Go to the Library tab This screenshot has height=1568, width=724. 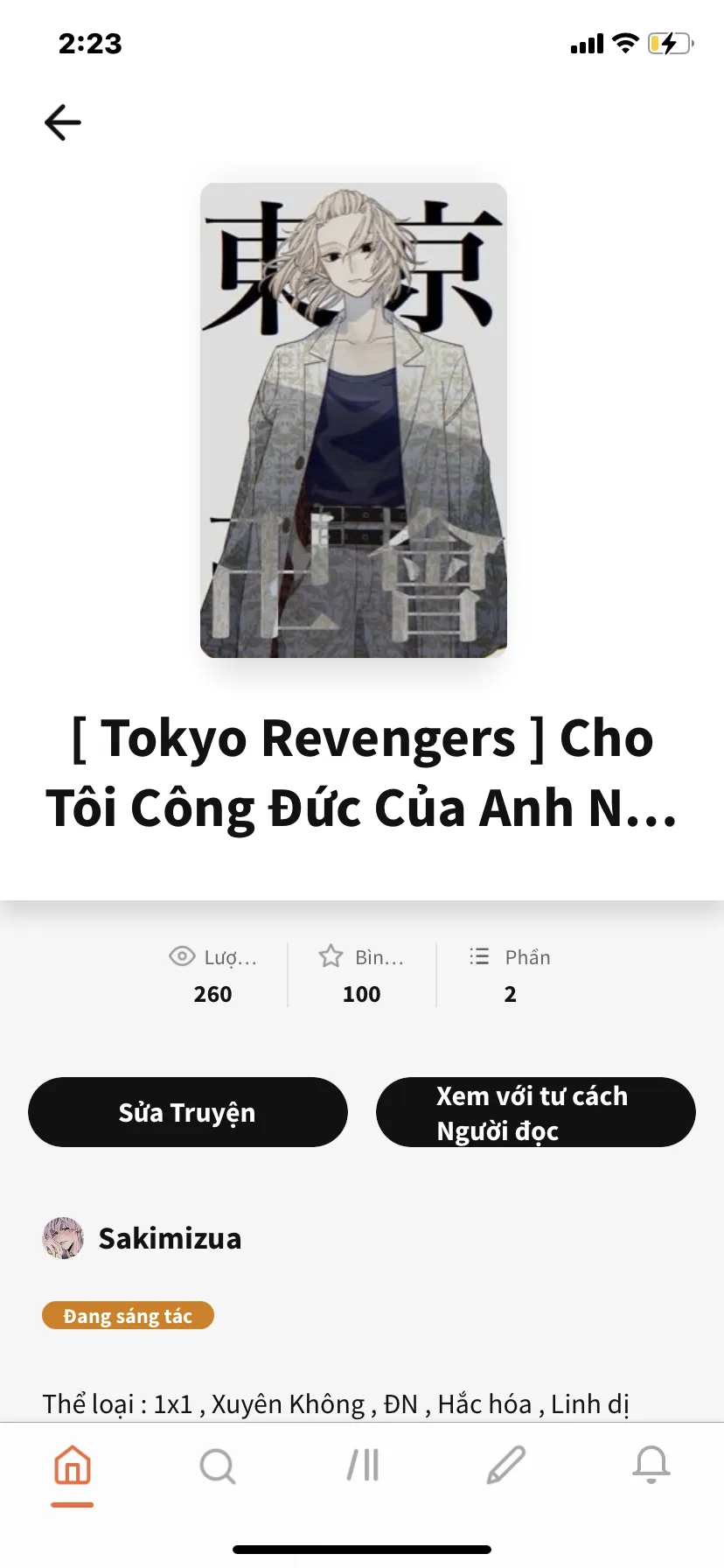coord(362,1466)
